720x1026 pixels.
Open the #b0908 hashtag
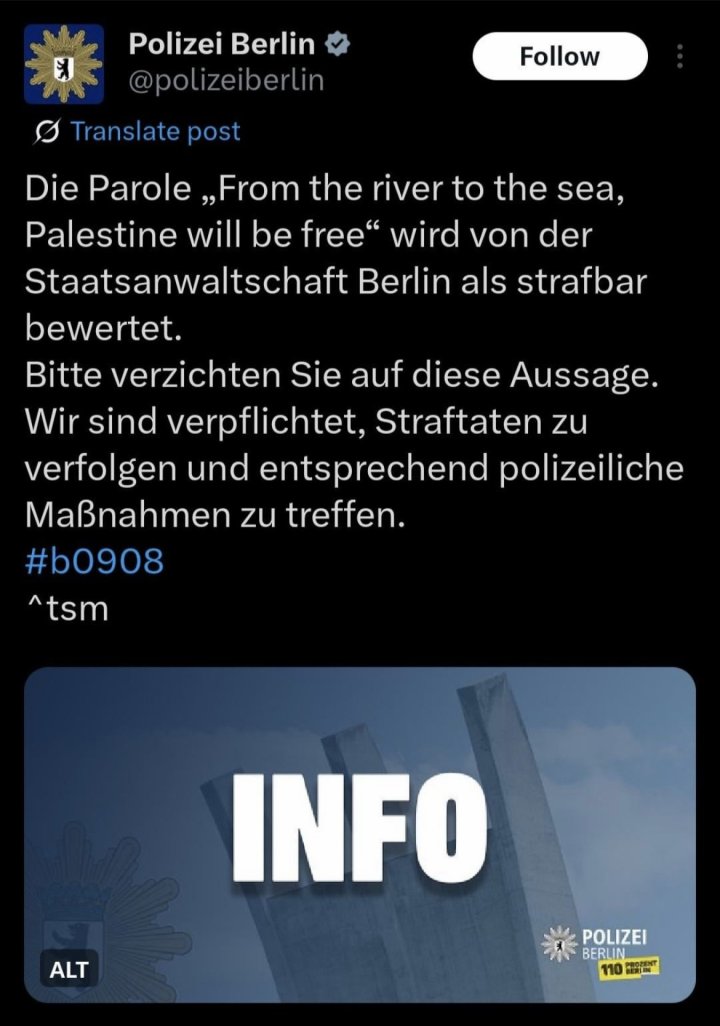(94, 560)
